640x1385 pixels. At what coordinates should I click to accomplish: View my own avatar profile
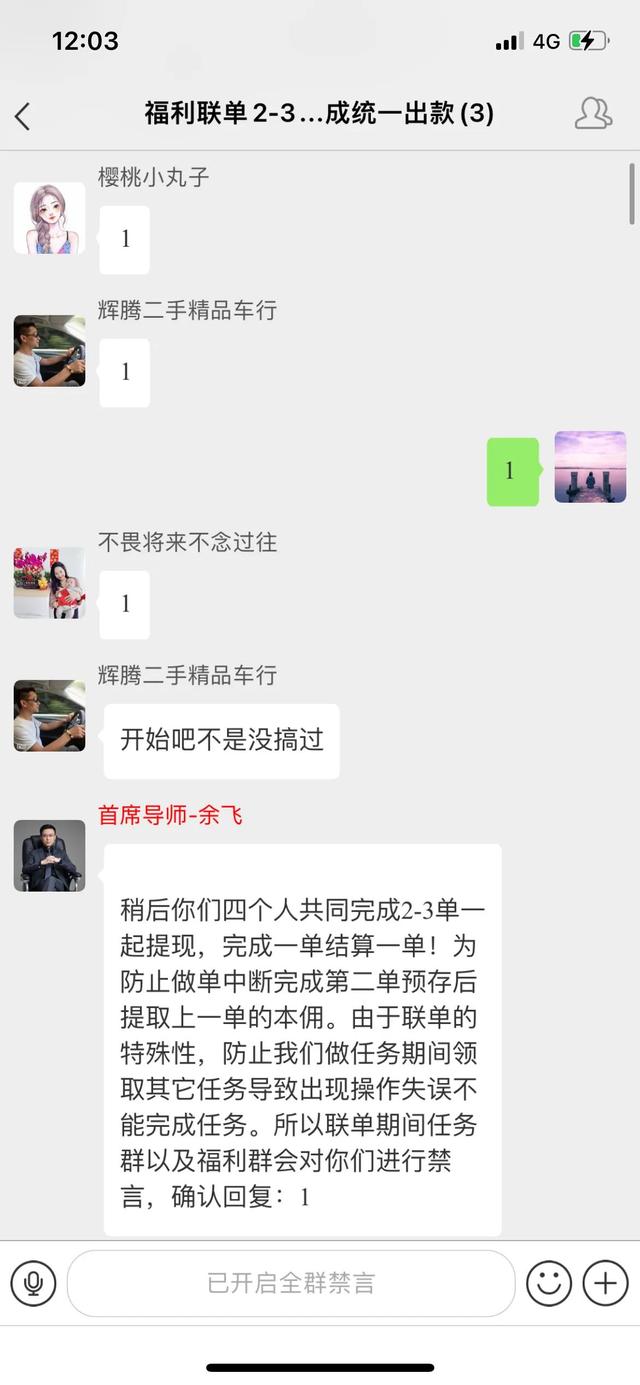click(x=590, y=467)
